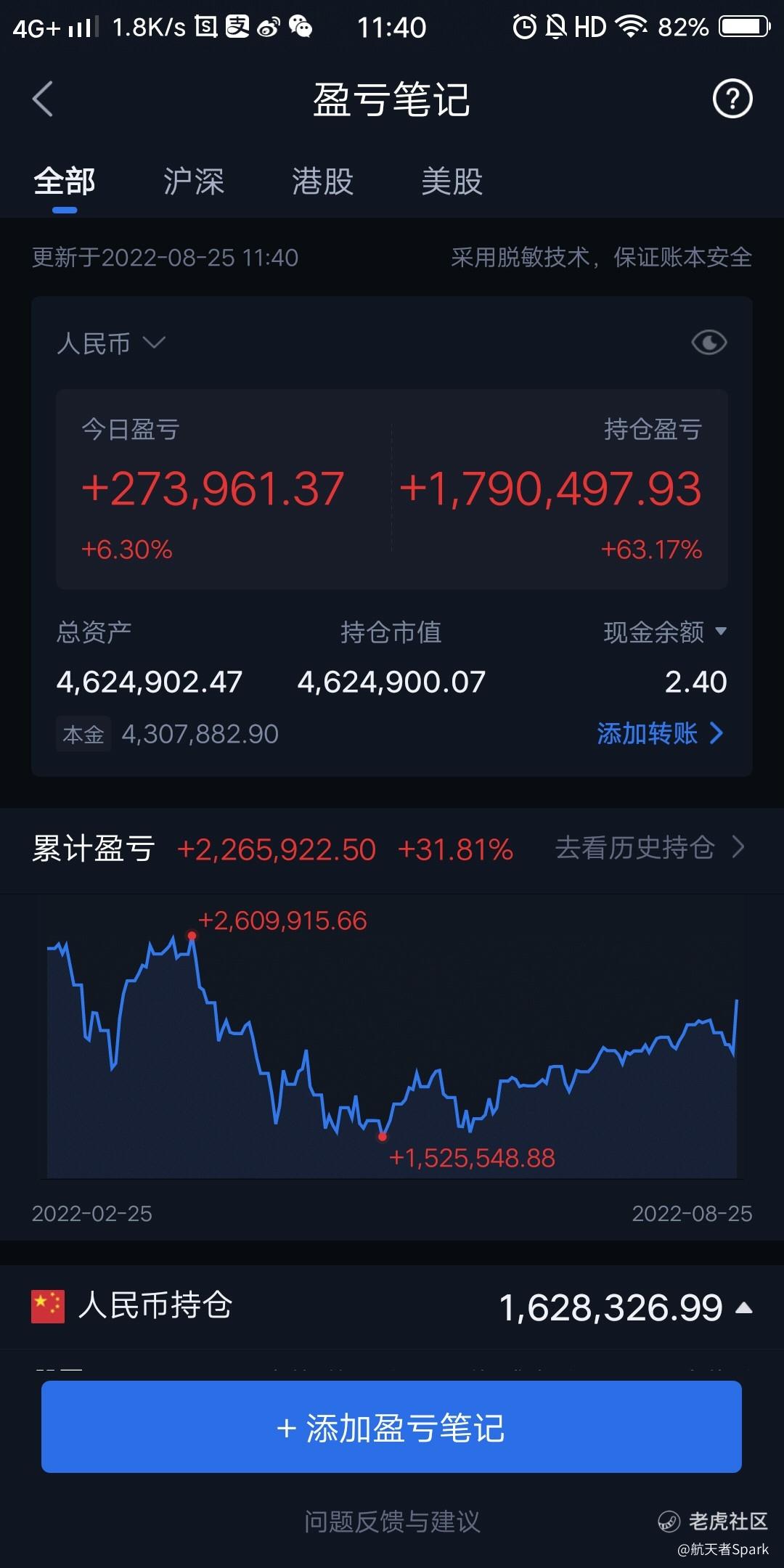Select the 全部 tab

point(65,181)
